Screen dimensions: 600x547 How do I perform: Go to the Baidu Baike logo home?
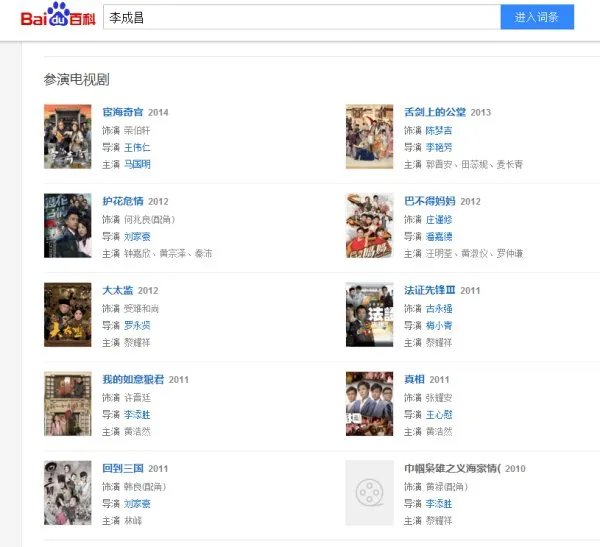click(x=58, y=17)
